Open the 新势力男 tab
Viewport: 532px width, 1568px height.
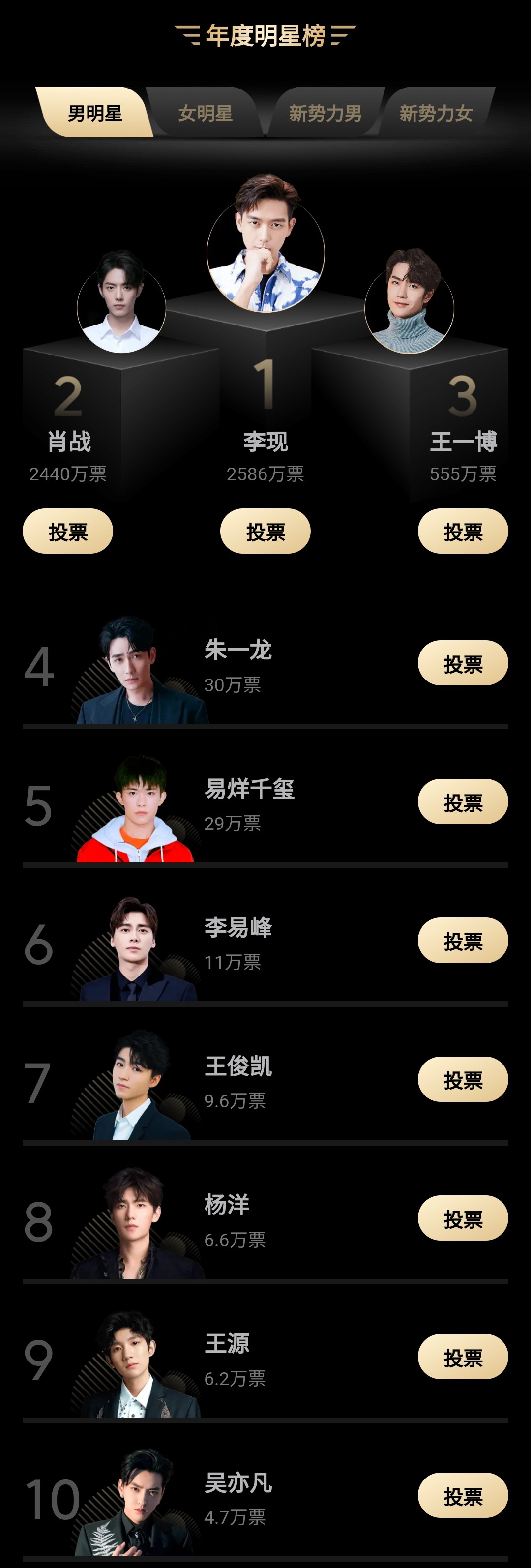[325, 113]
